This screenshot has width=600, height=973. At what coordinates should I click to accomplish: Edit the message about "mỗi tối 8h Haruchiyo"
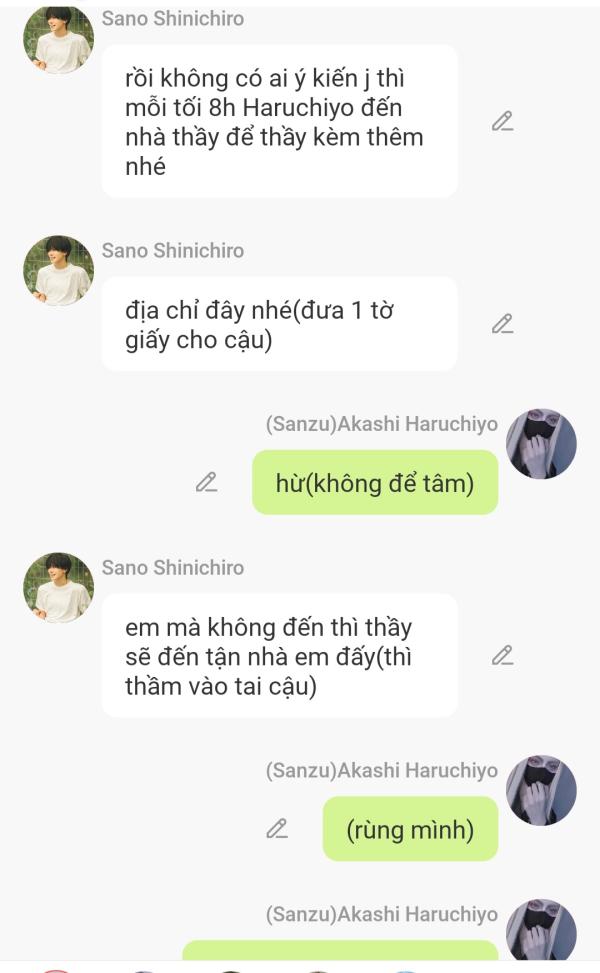[502, 122]
